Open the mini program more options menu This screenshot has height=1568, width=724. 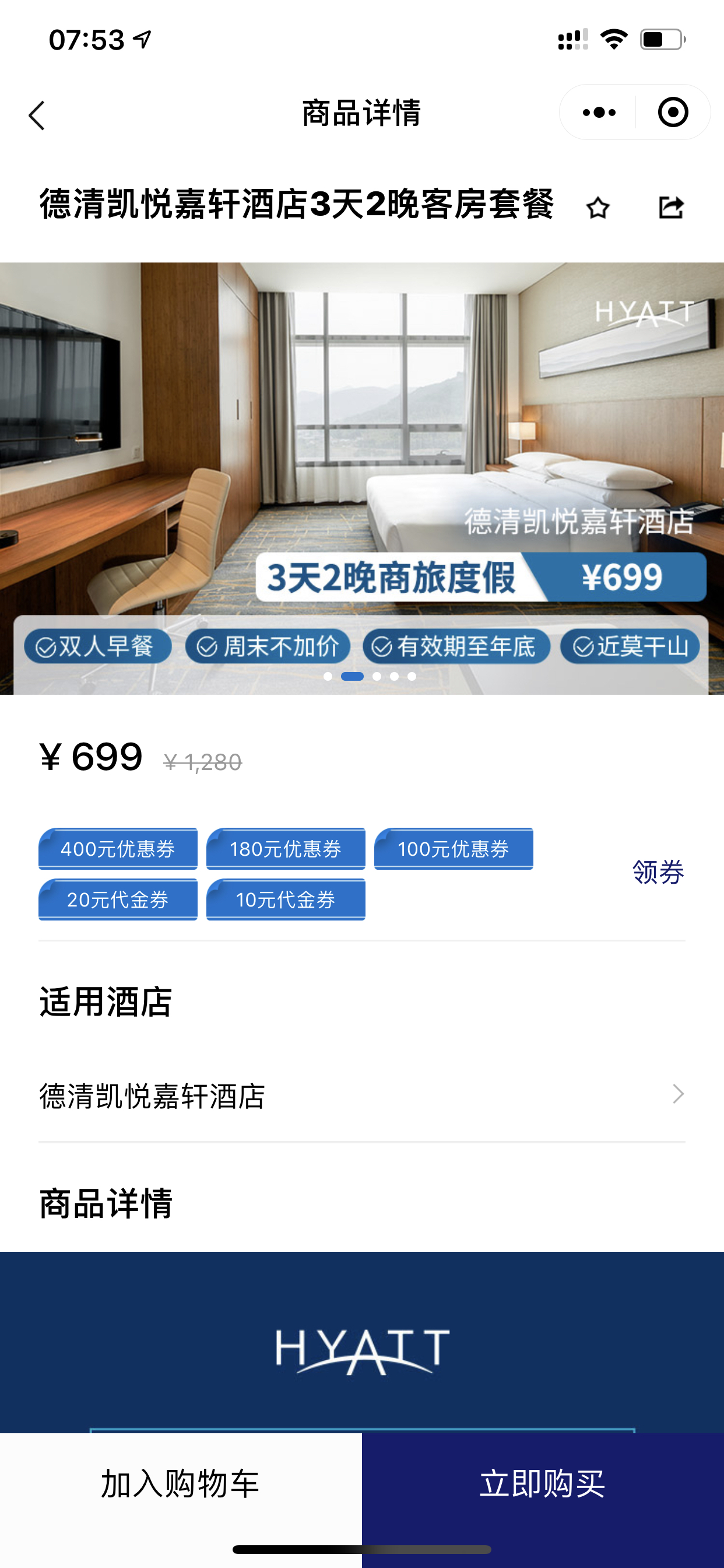[x=599, y=113]
